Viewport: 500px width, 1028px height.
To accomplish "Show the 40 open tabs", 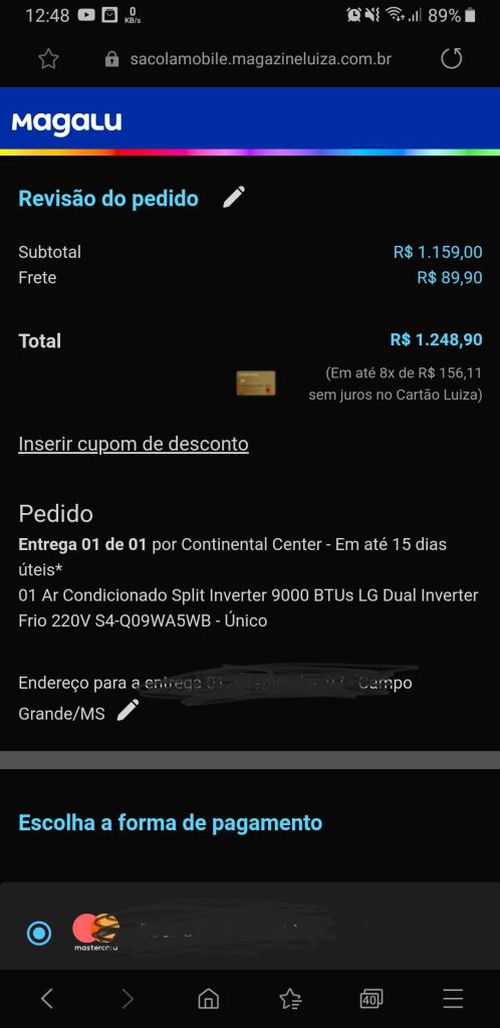I will 372,999.
